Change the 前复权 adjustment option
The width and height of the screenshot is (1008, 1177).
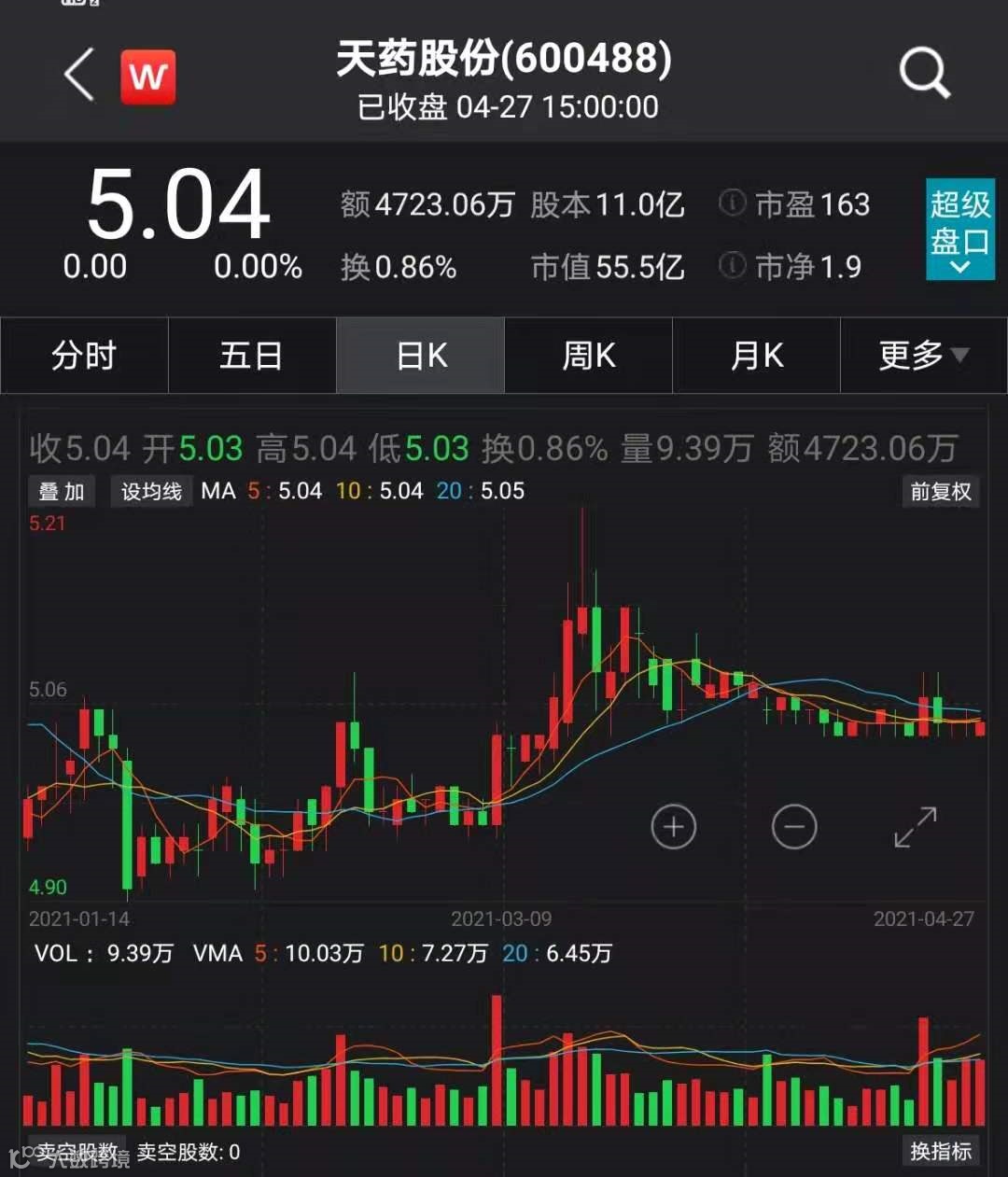click(941, 491)
